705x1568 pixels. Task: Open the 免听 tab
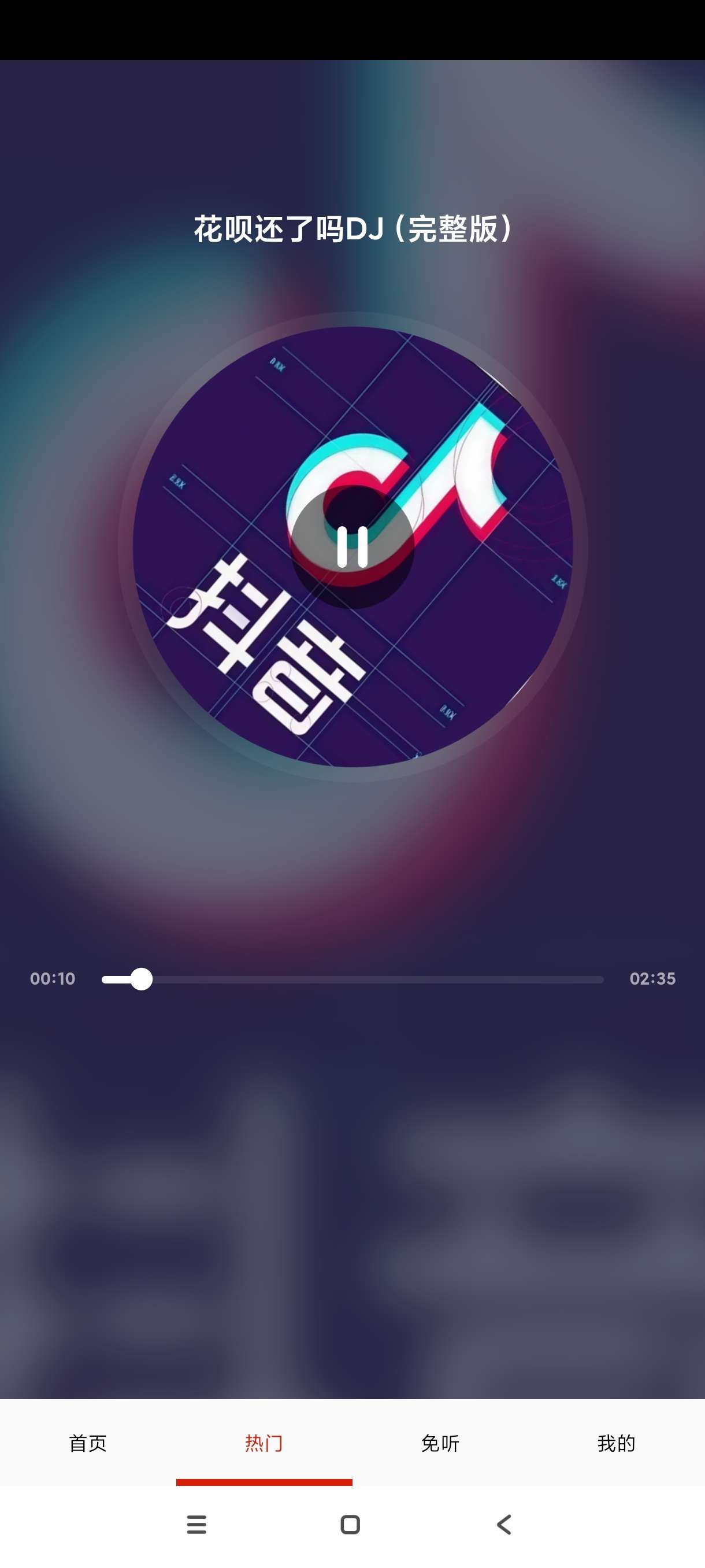point(440,1443)
